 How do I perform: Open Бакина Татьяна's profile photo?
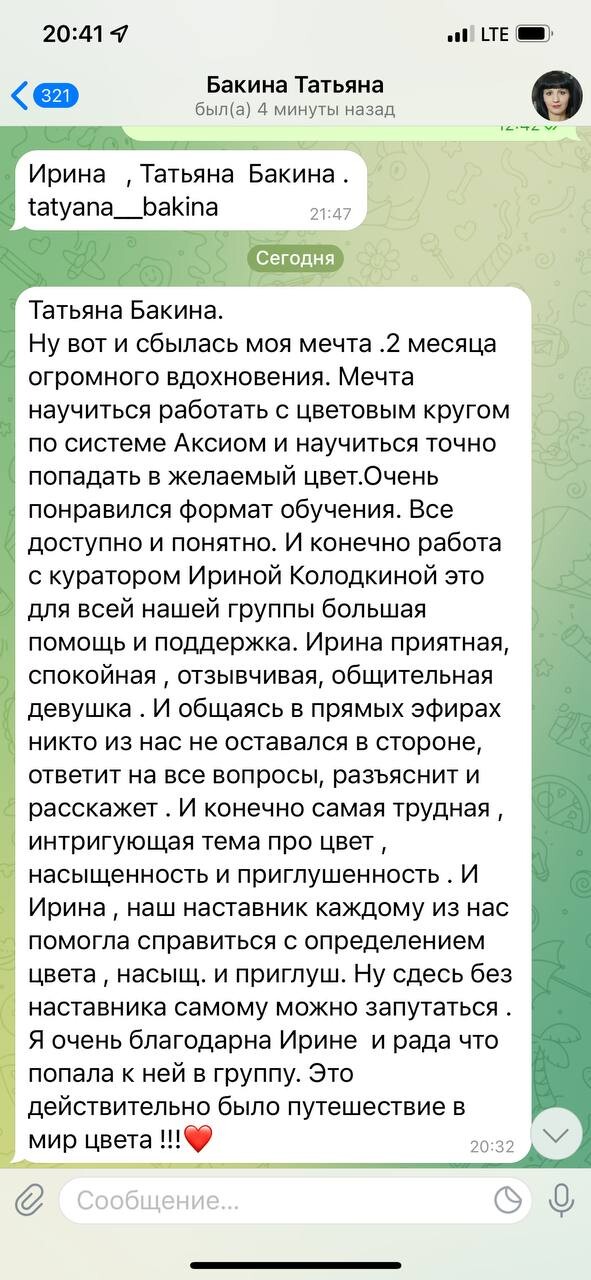pos(557,96)
